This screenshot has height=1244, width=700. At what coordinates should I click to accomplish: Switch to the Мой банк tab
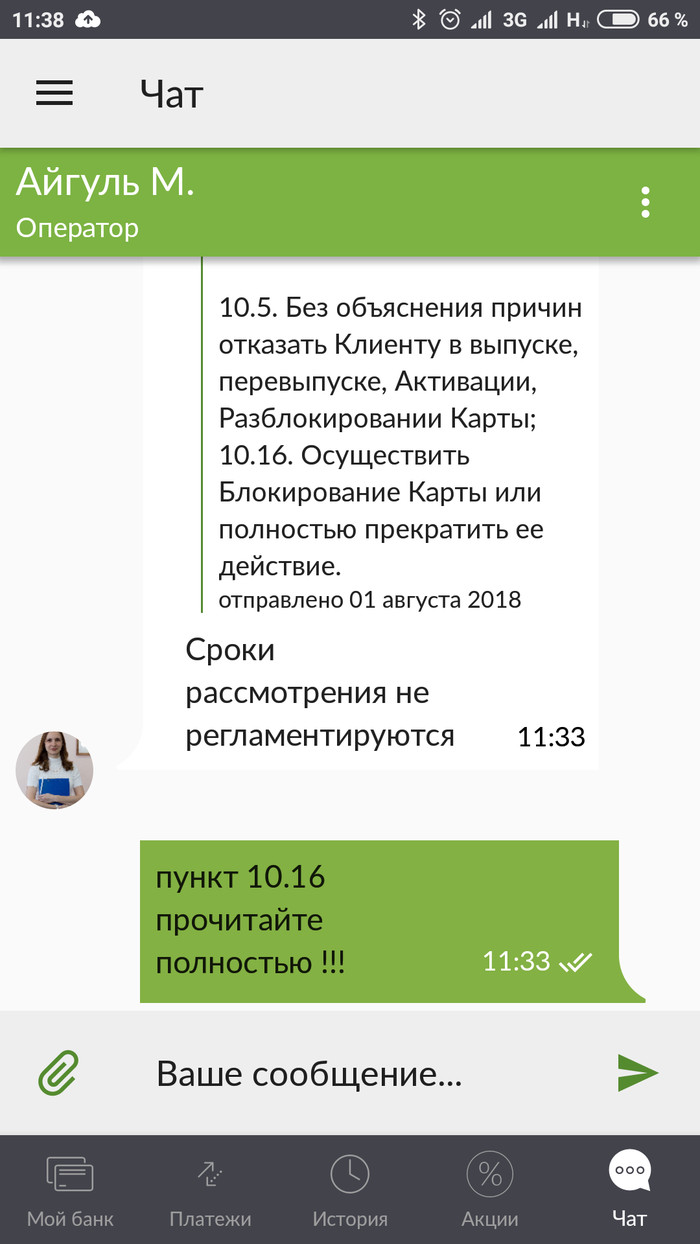(x=70, y=1190)
